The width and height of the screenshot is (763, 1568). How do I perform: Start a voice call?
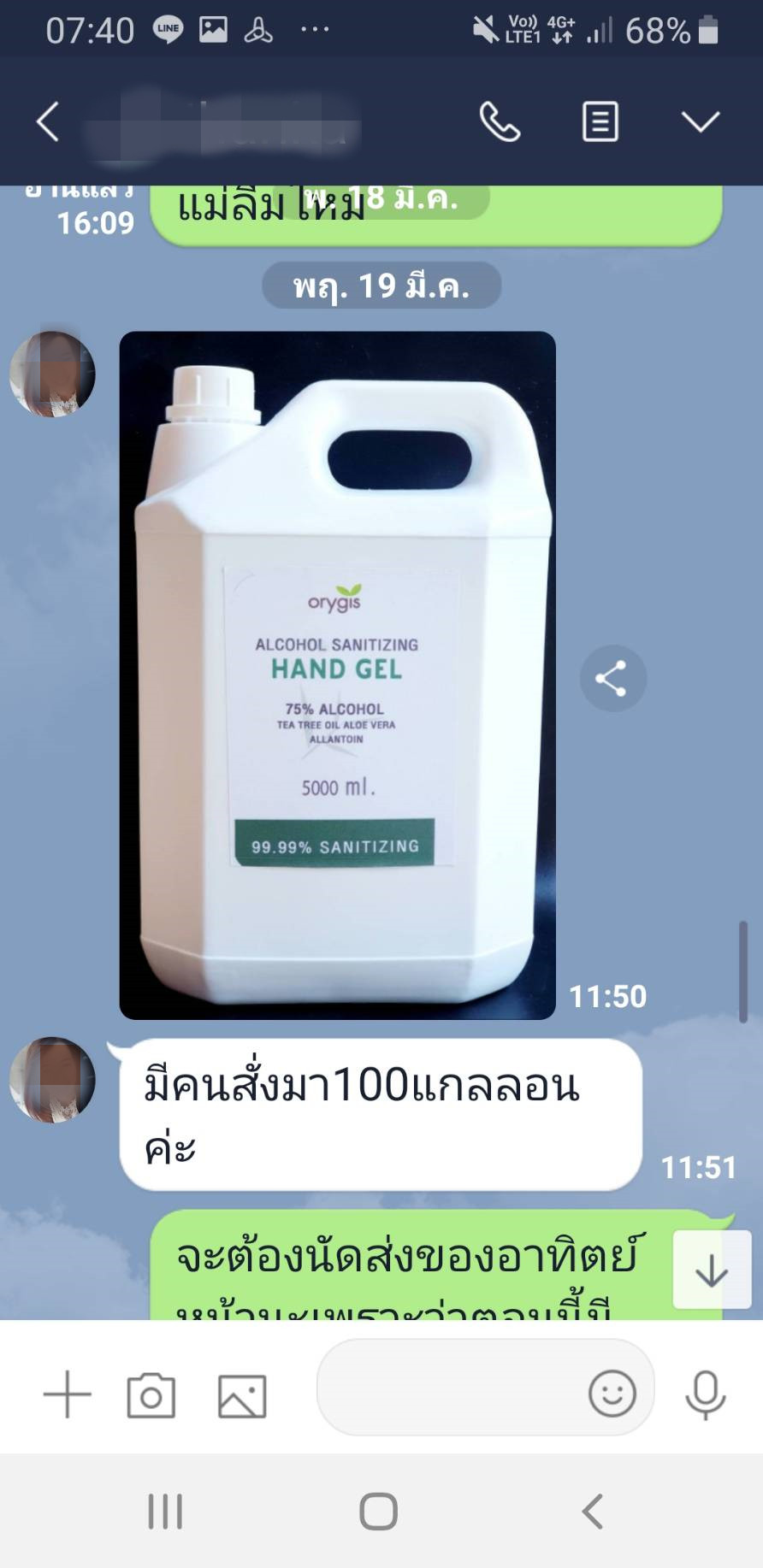click(500, 121)
